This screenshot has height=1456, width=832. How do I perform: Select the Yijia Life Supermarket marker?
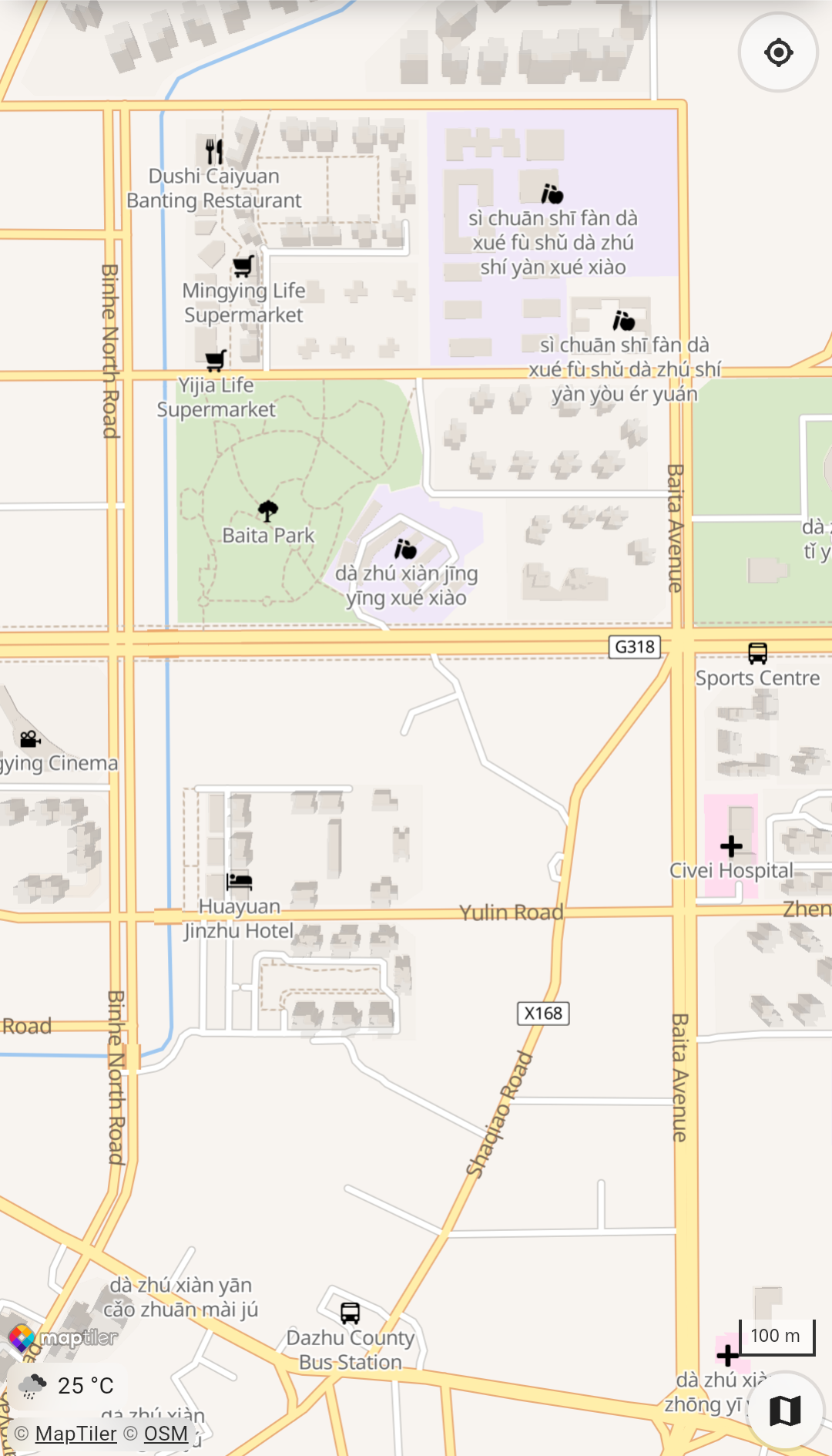pos(216,360)
